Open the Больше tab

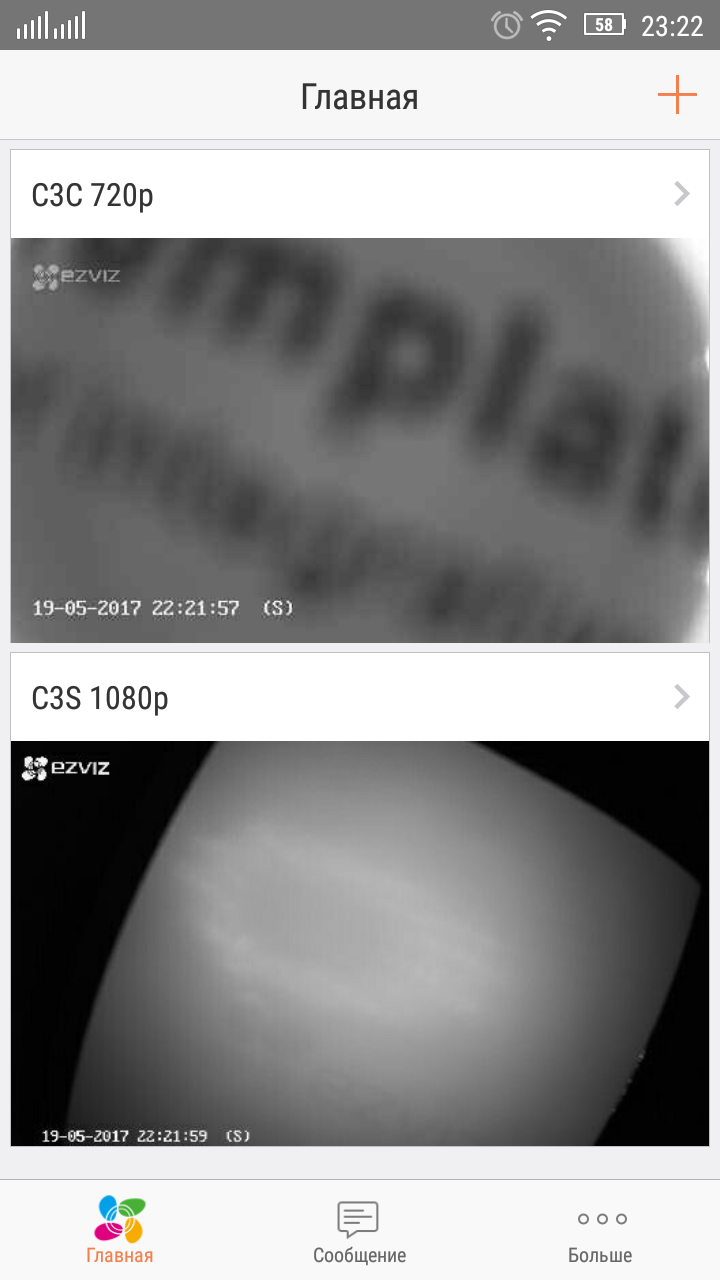tap(600, 1230)
